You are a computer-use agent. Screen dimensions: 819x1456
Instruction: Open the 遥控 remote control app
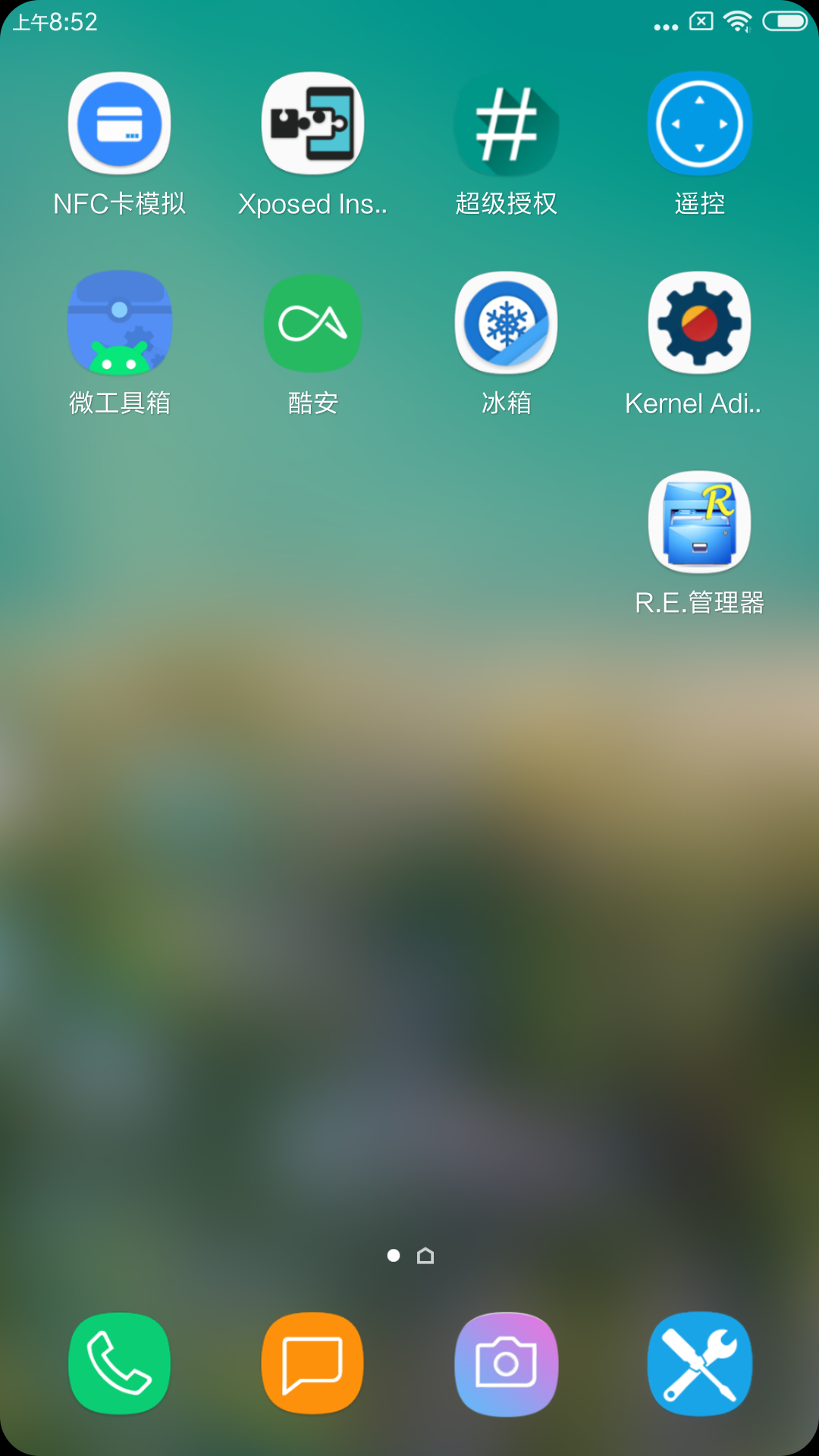coord(699,124)
